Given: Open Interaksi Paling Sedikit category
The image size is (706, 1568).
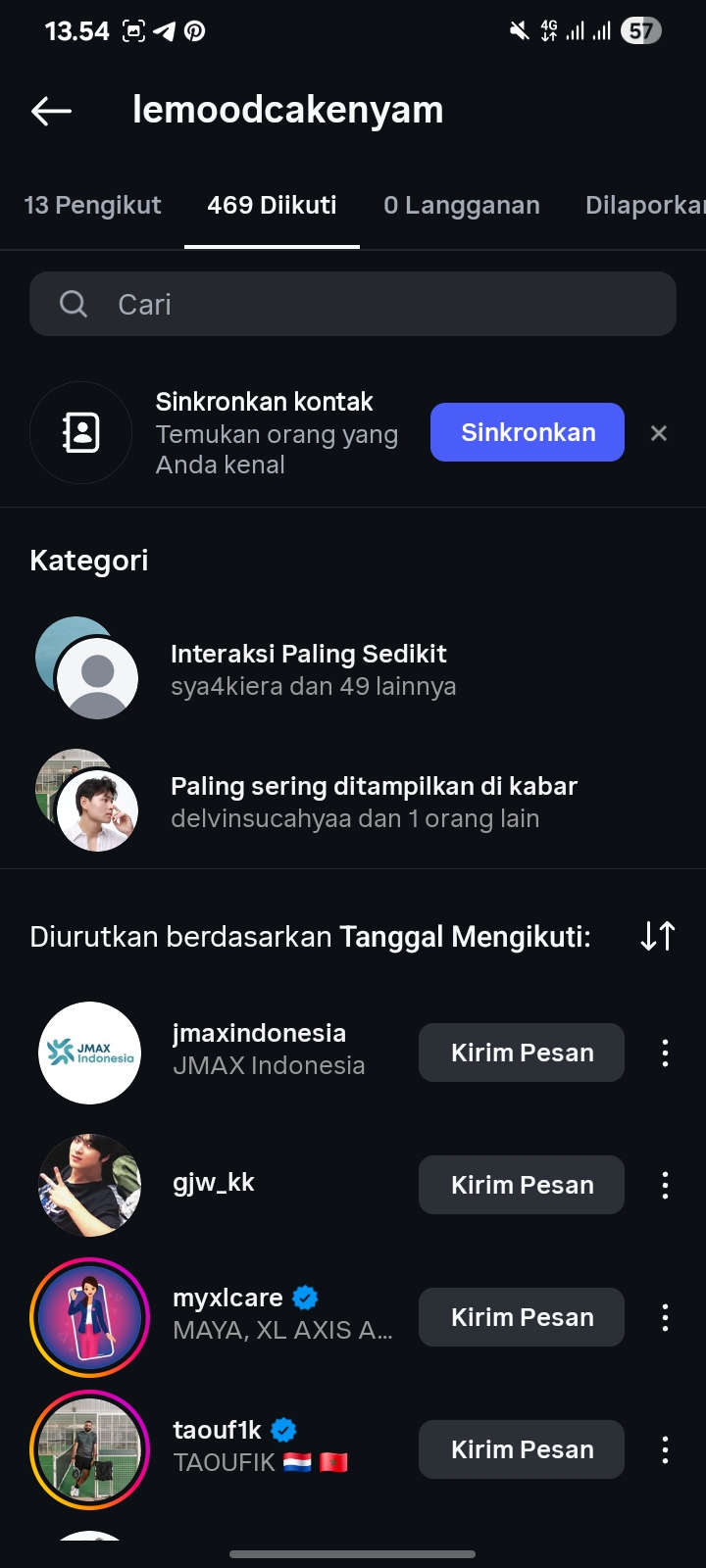Looking at the screenshot, I should tap(308, 669).
